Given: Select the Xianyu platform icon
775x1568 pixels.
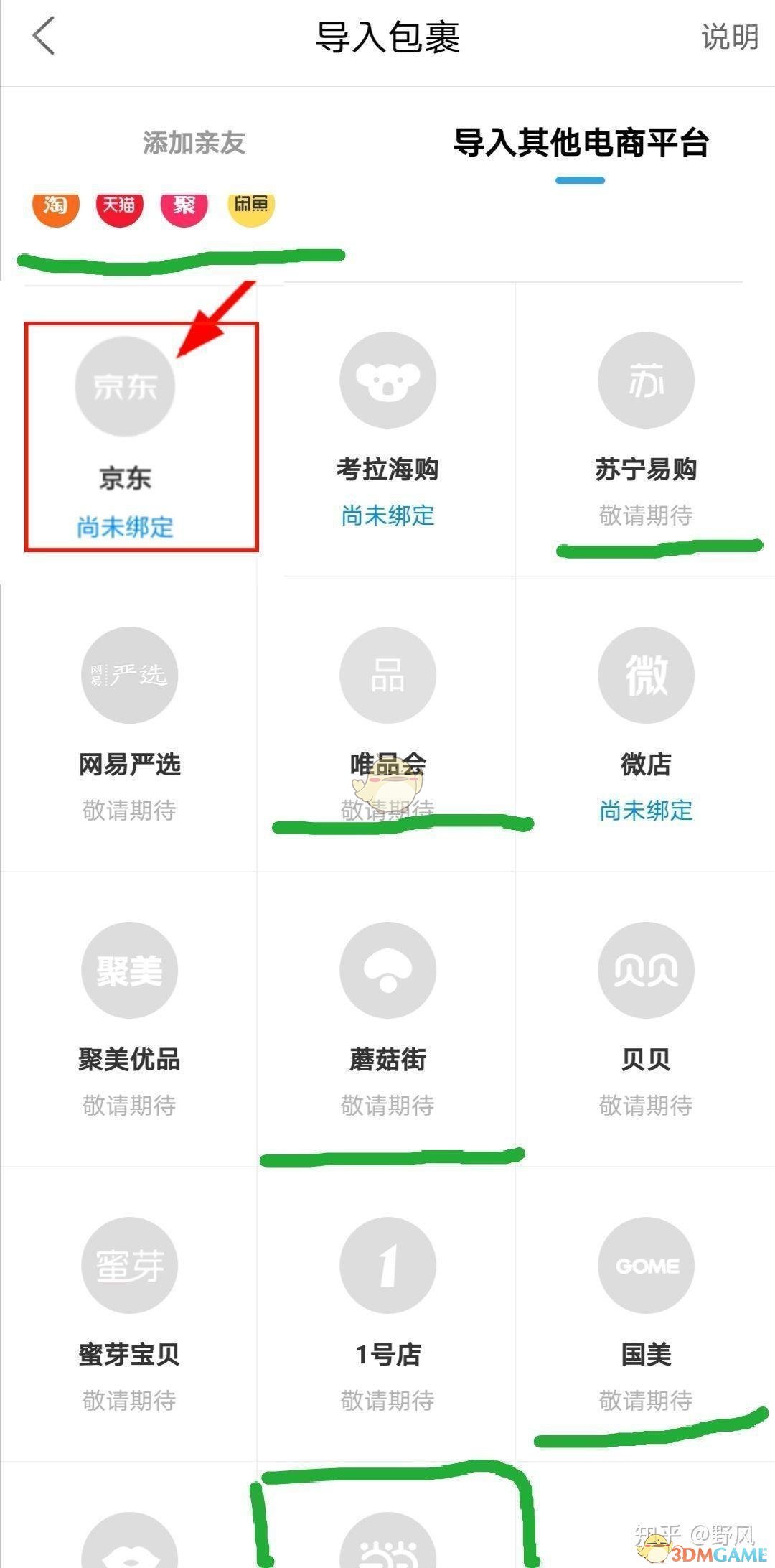Looking at the screenshot, I should 250,207.
